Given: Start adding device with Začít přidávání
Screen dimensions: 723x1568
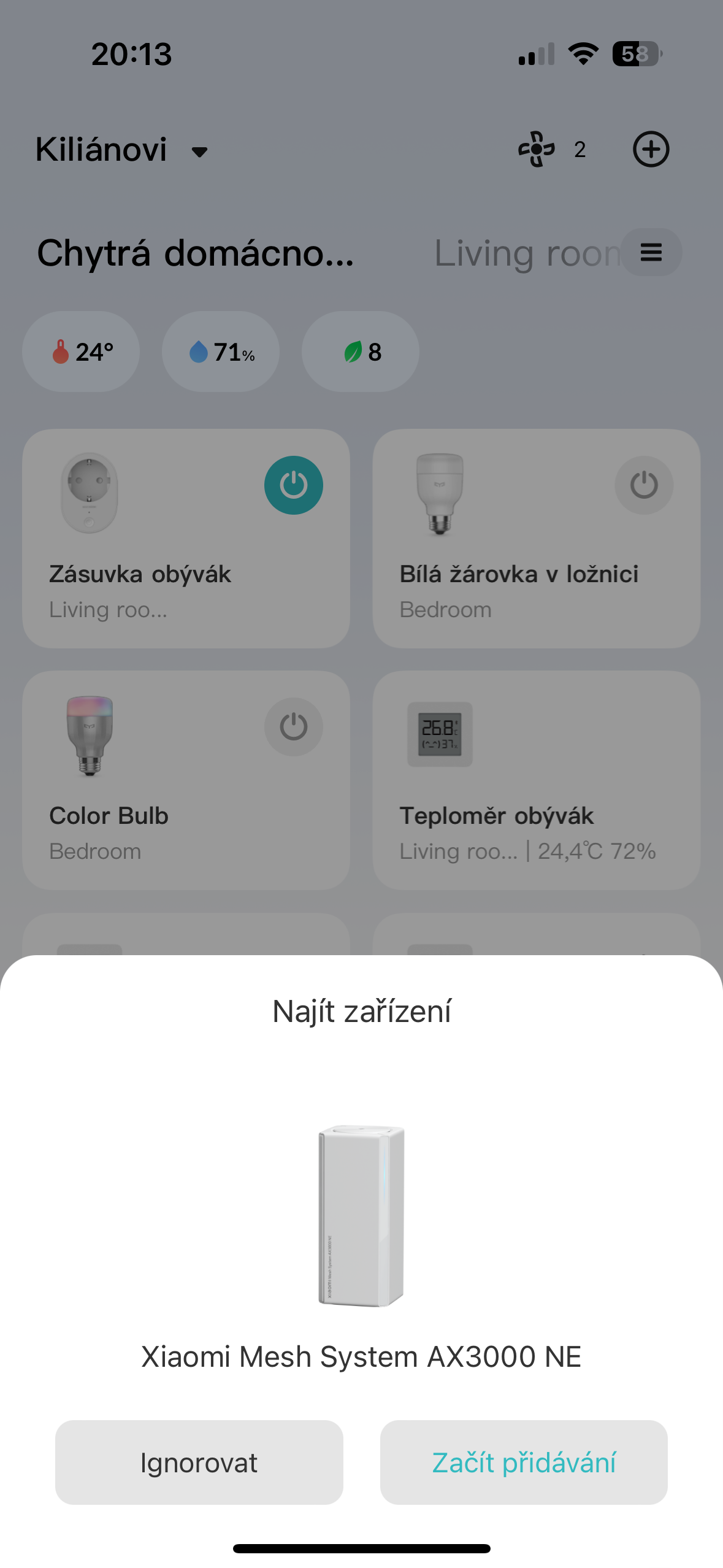Looking at the screenshot, I should 524,1462.
